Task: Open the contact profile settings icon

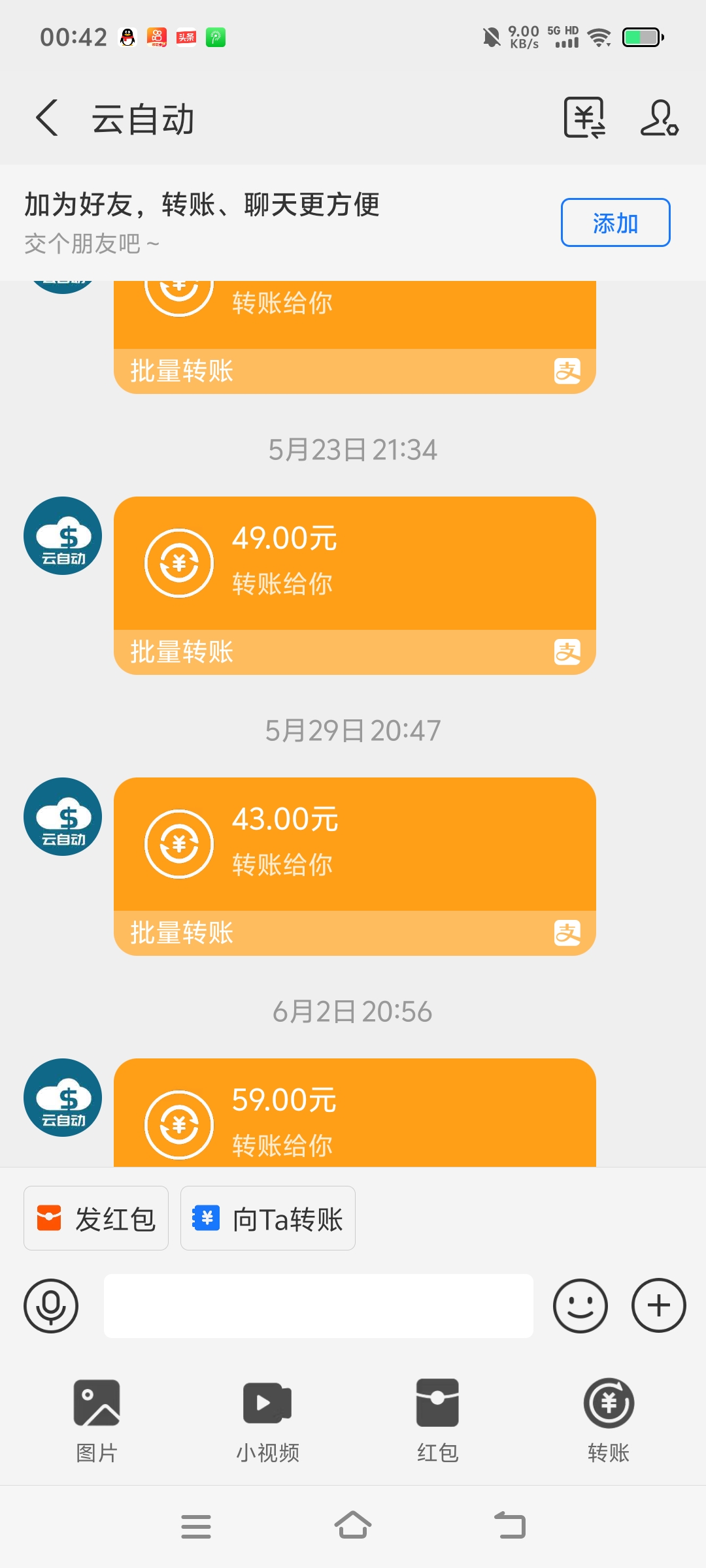Action: coord(659,118)
